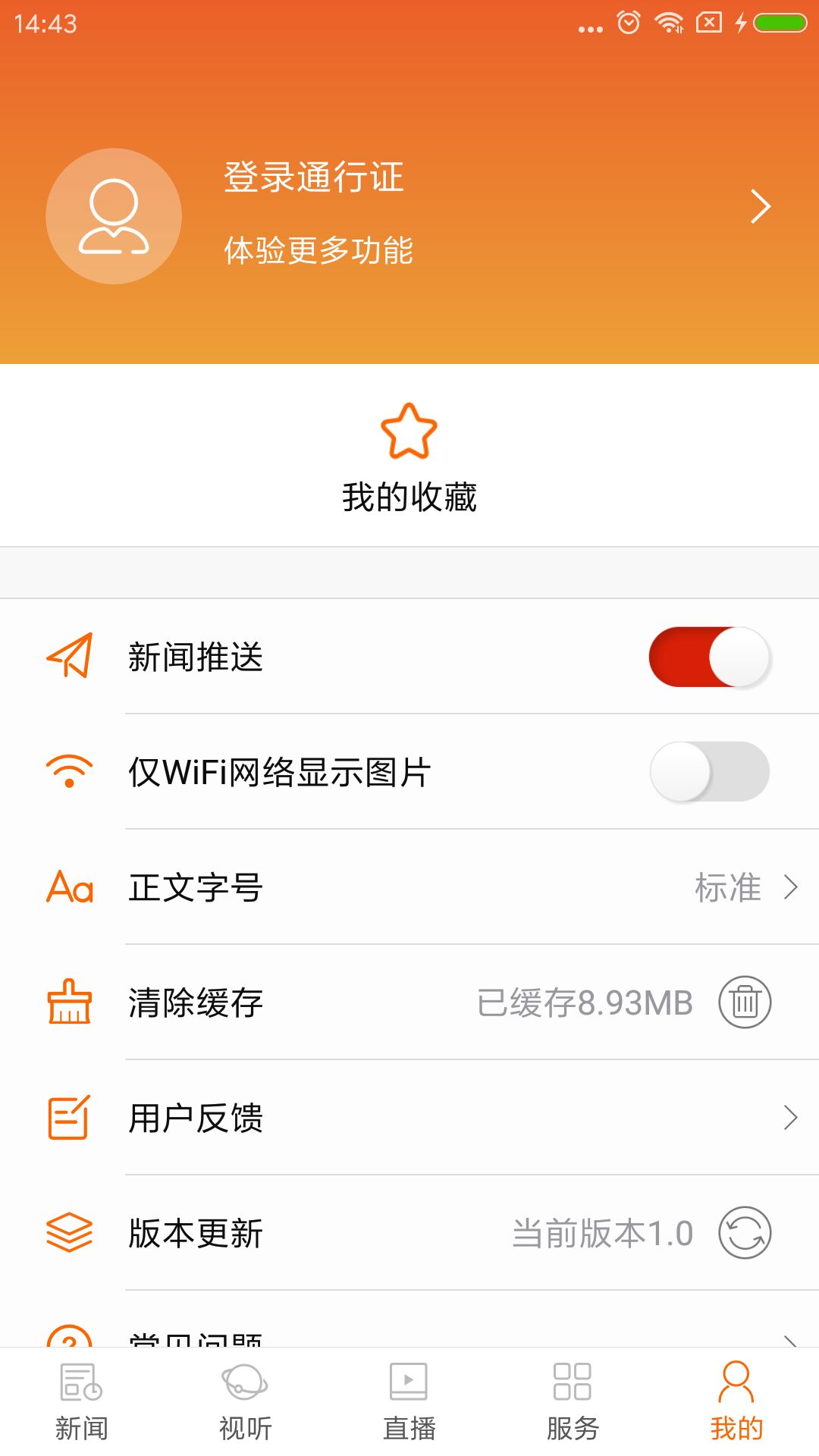Open 用户反馈 via its chevron arrow

pyautogui.click(x=791, y=1117)
